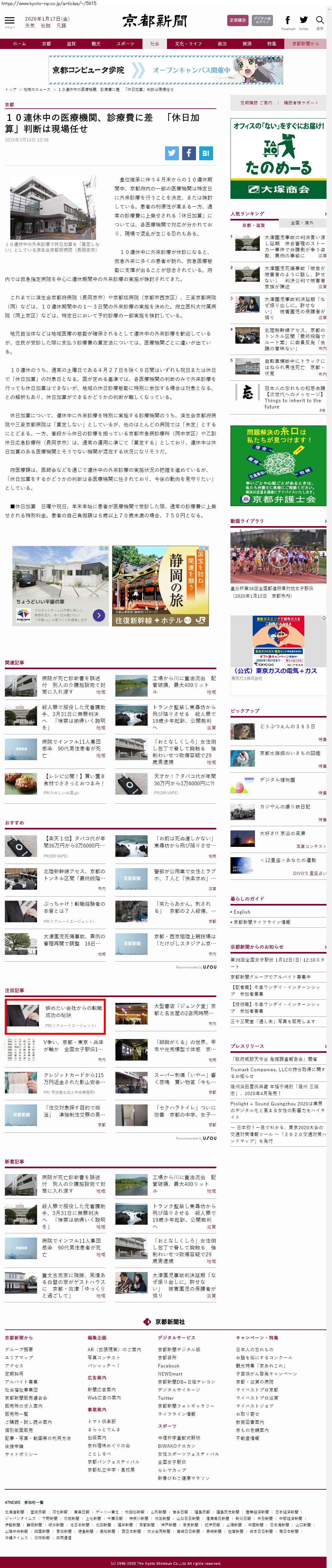Play the 皇后杯 女子駅伝 video

pyautogui.click(x=278, y=556)
